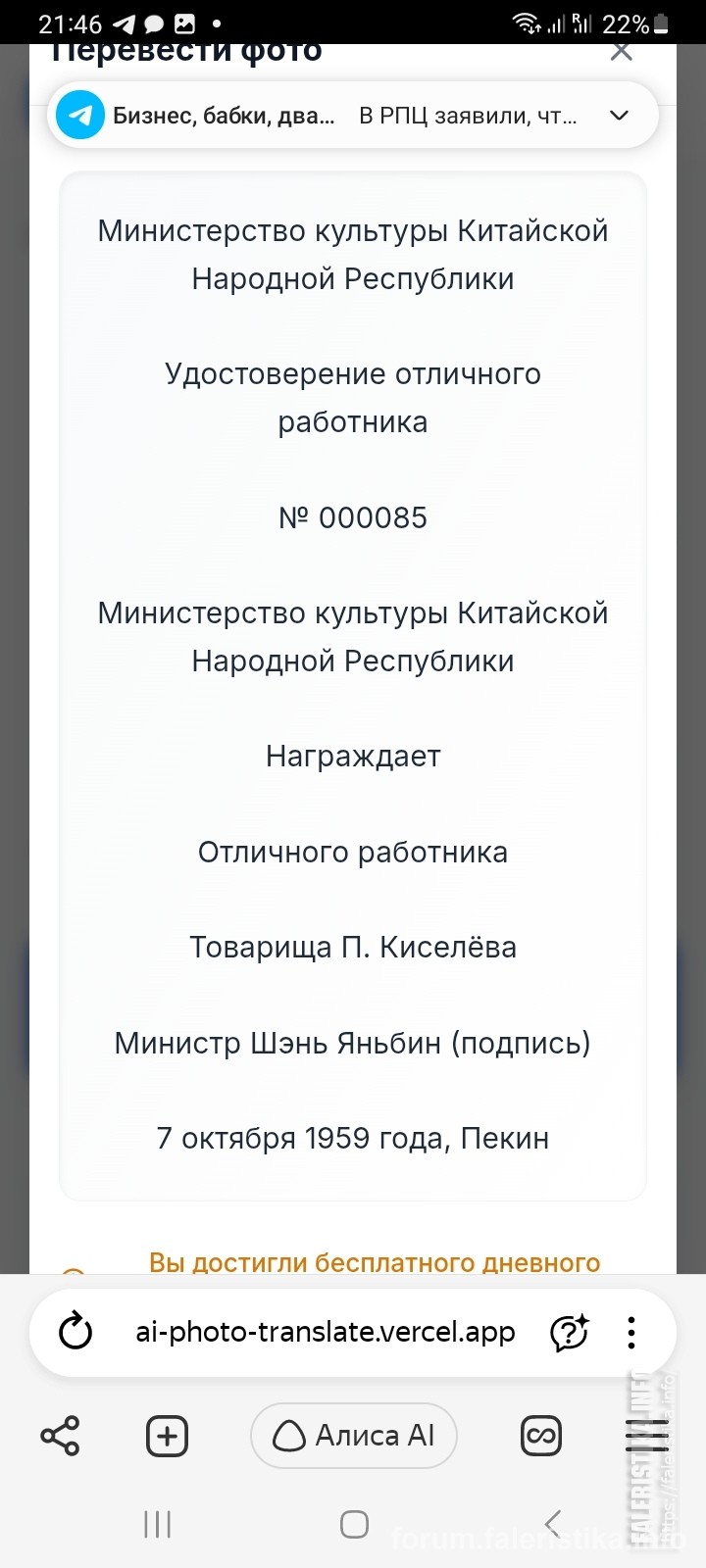Open the browser AI chat icon
Viewport: 706px width, 1568px height.
(x=569, y=1332)
